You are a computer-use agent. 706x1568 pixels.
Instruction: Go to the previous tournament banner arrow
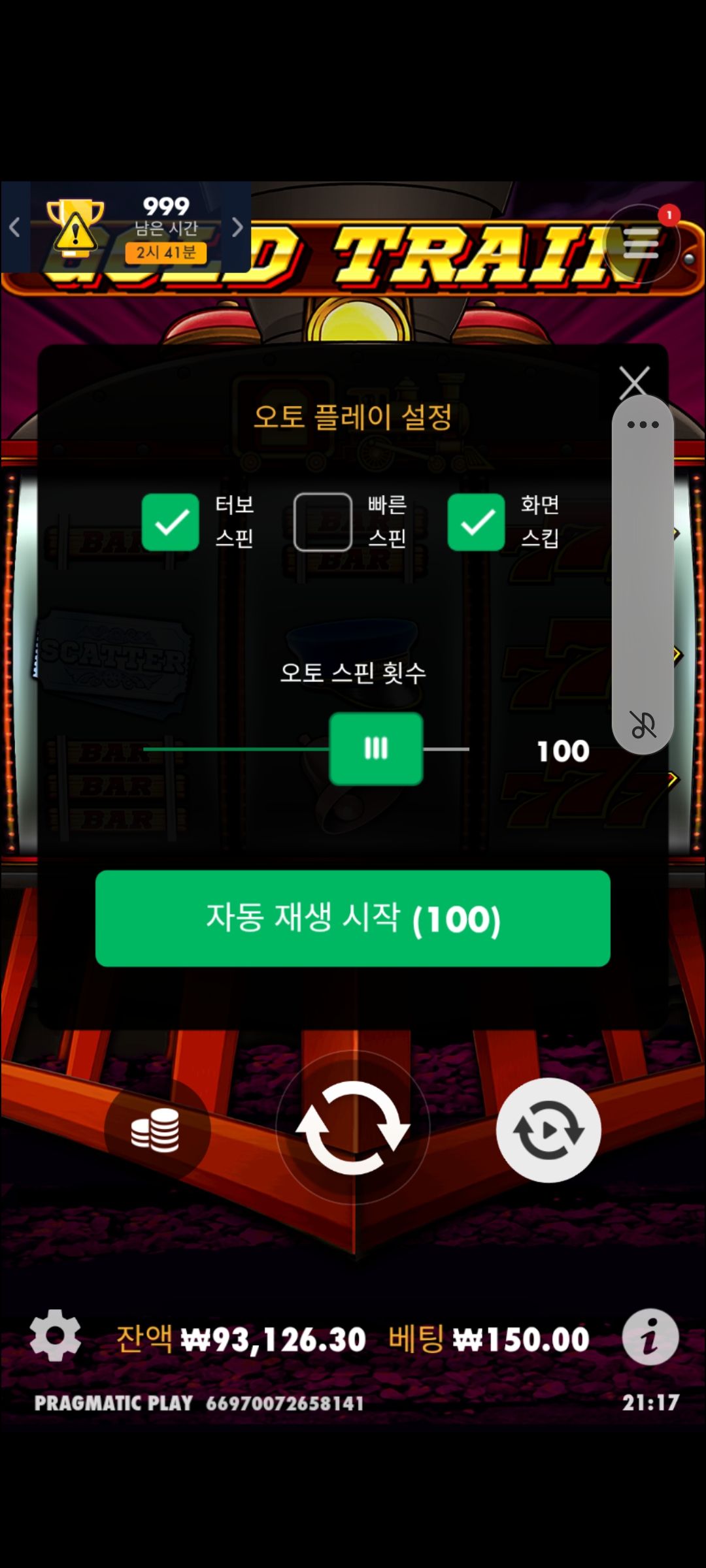[14, 227]
